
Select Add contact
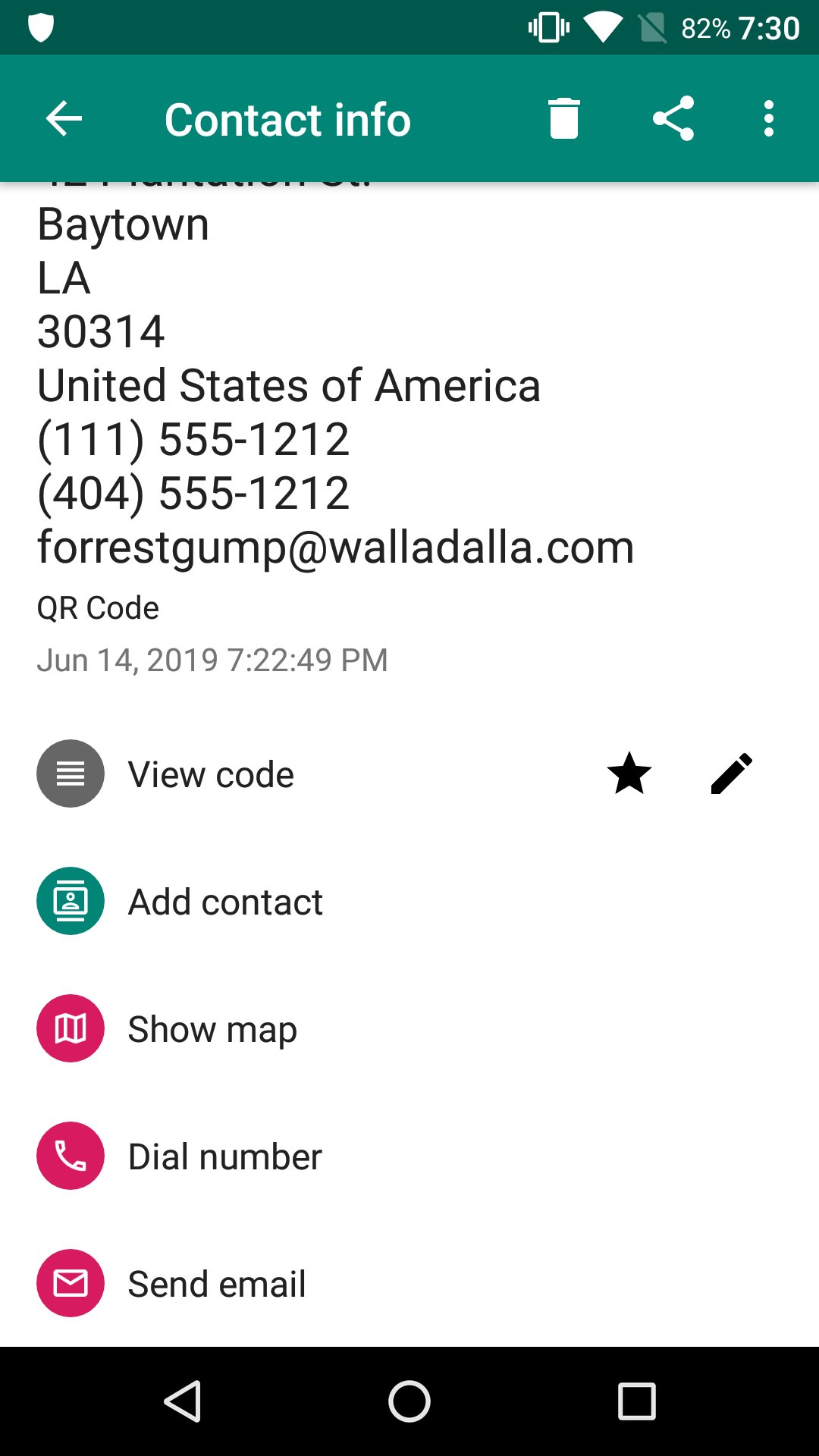pyautogui.click(x=409, y=901)
